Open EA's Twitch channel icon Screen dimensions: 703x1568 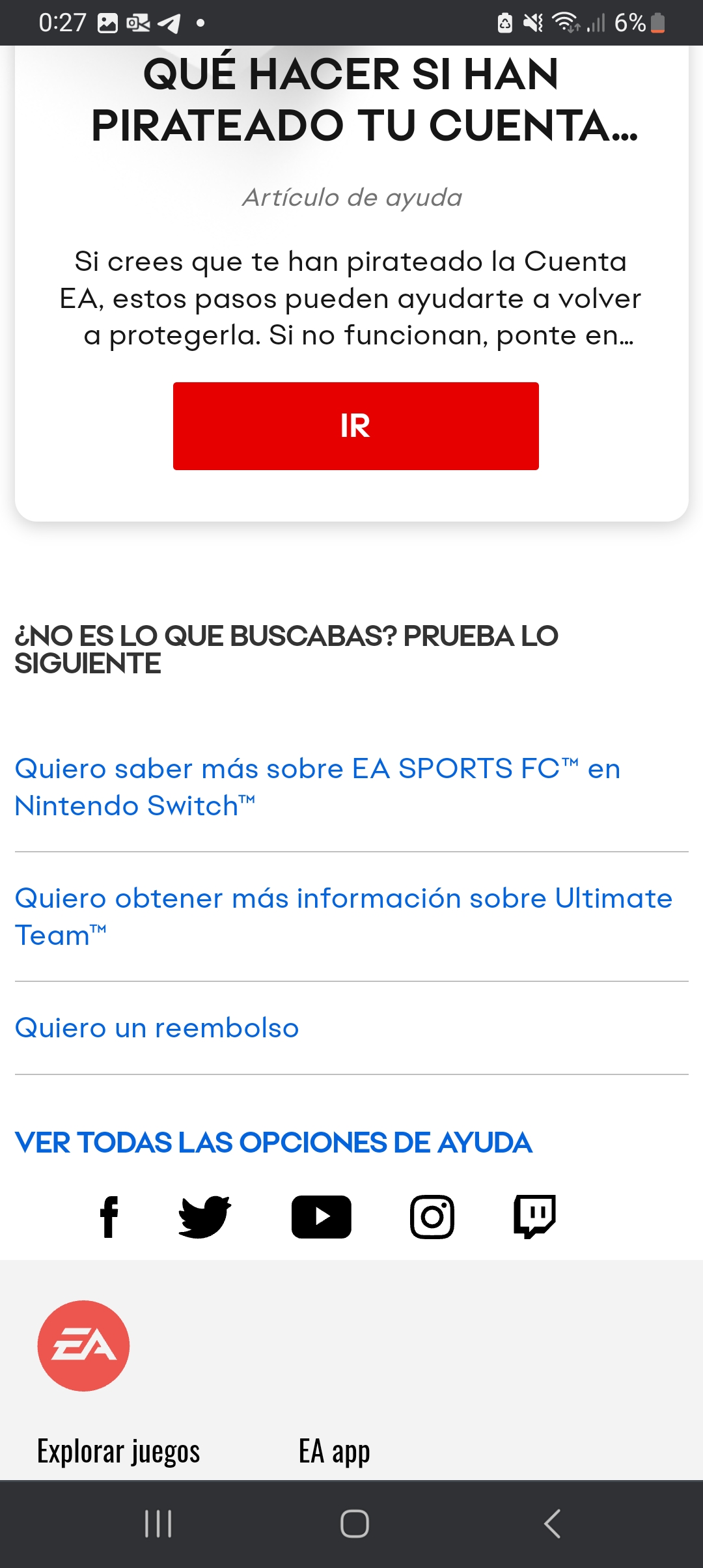click(x=535, y=1216)
